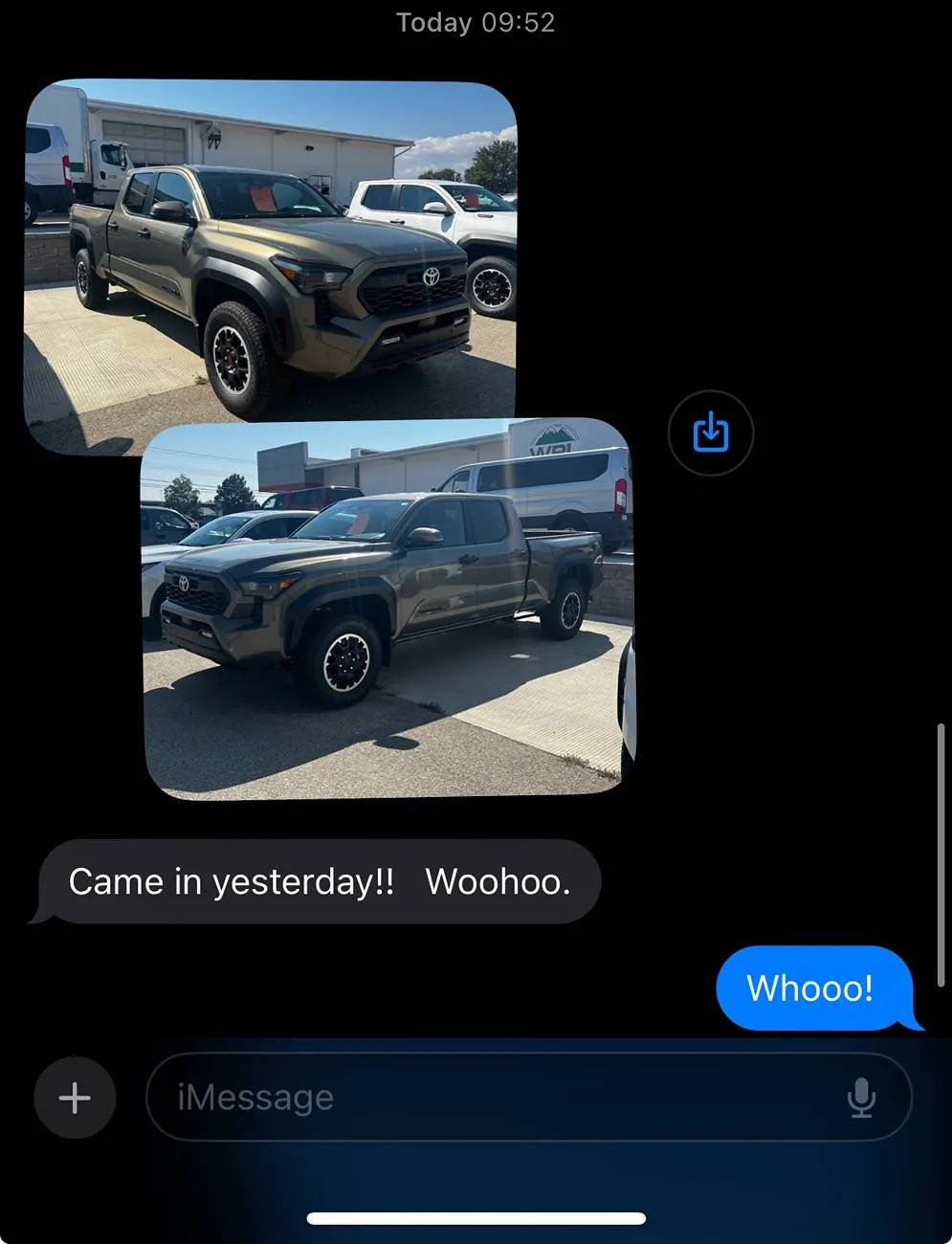Screen dimensions: 952x1244
Task: Focus the iMessage text field
Action: [x=478, y=1097]
